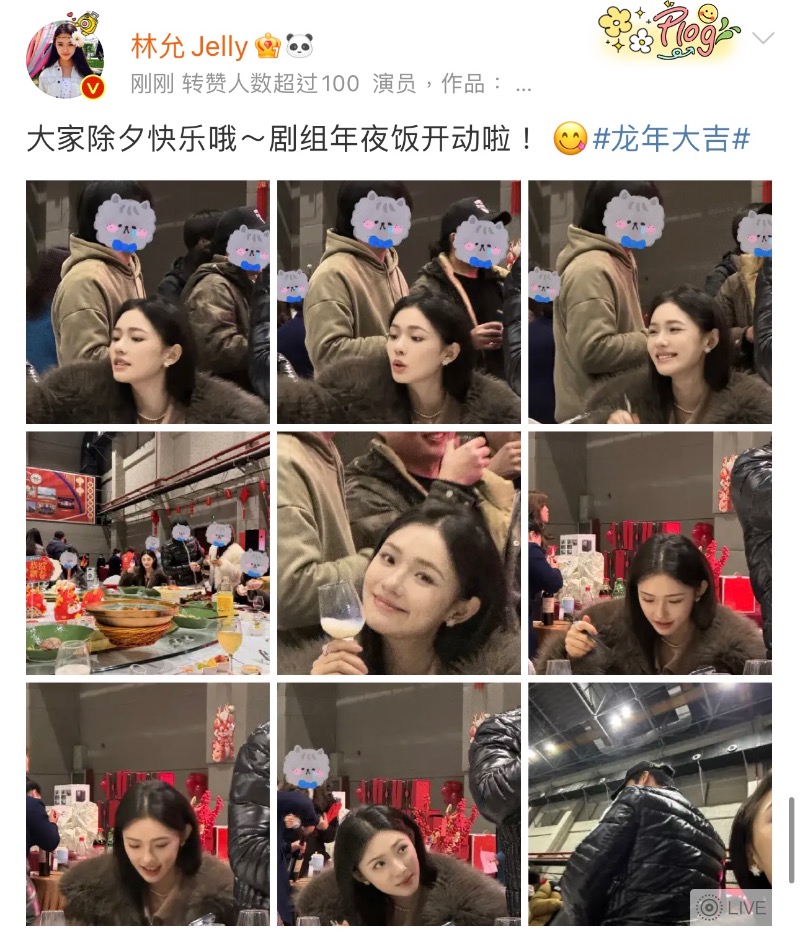Open the LIVE photo in bottom row
This screenshot has height=946, width=800.
(x=650, y=804)
